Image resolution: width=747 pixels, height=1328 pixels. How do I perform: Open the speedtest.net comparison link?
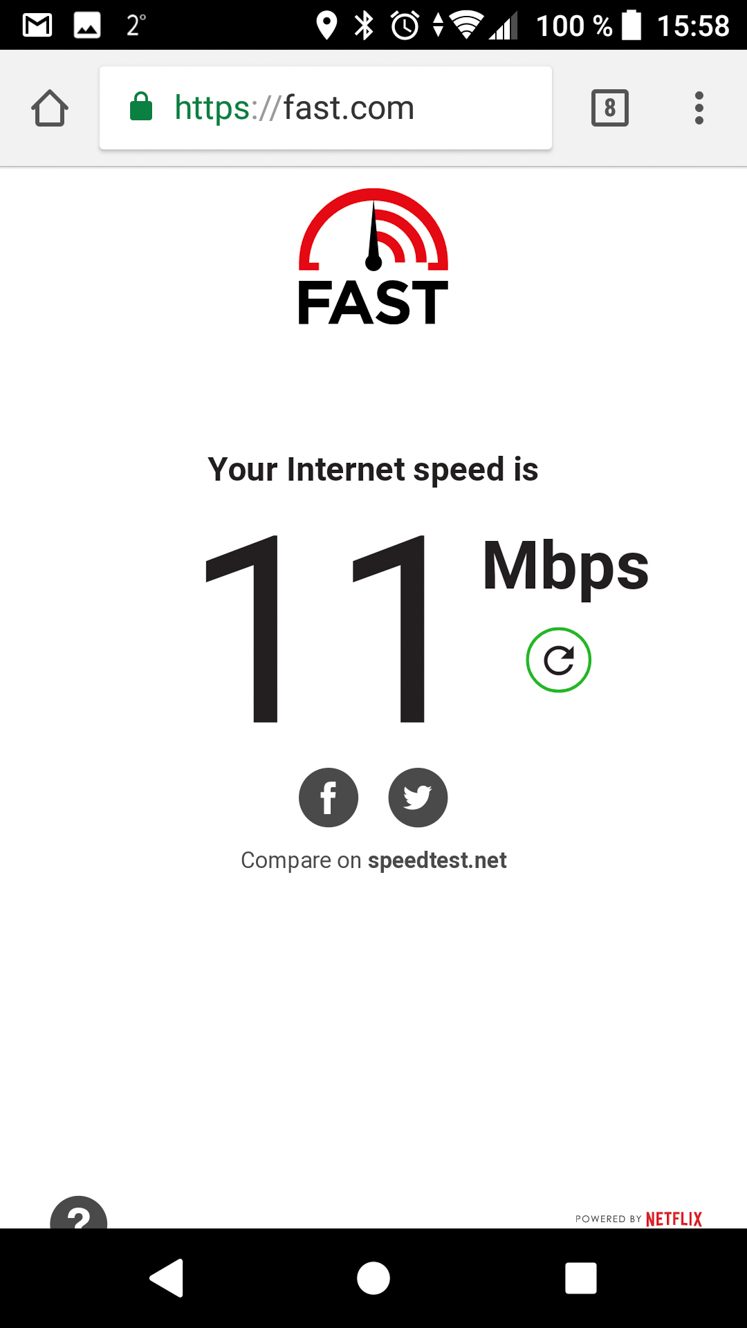[437, 860]
